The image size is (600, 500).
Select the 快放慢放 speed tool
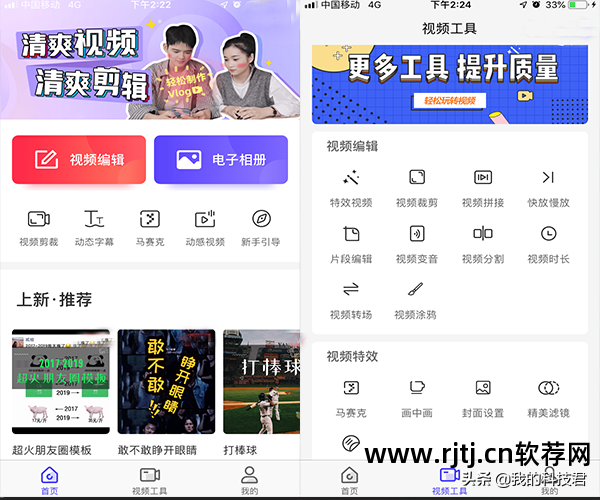tap(548, 186)
